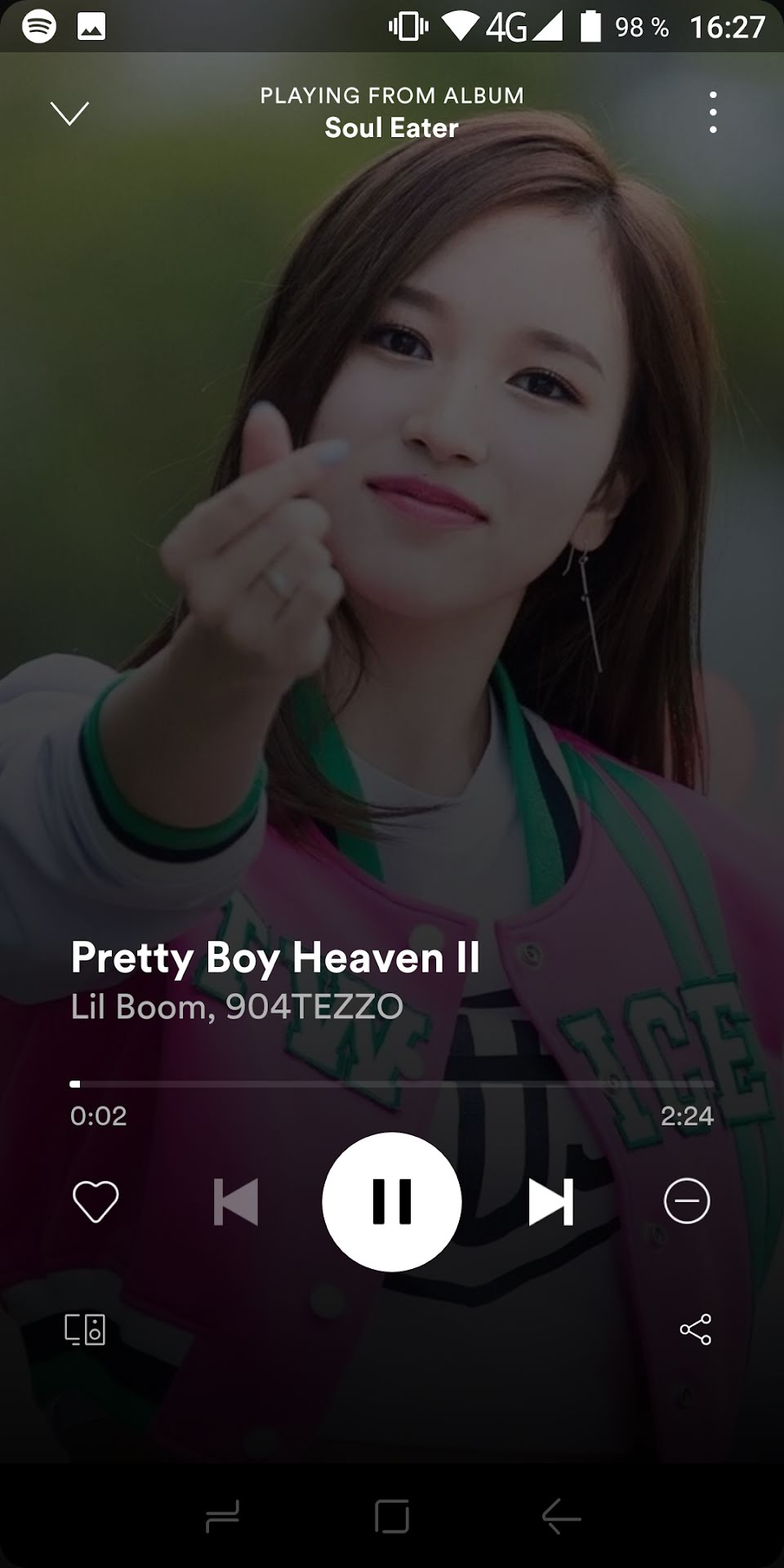Share the current track
Viewport: 784px width, 1568px height.
[695, 1330]
